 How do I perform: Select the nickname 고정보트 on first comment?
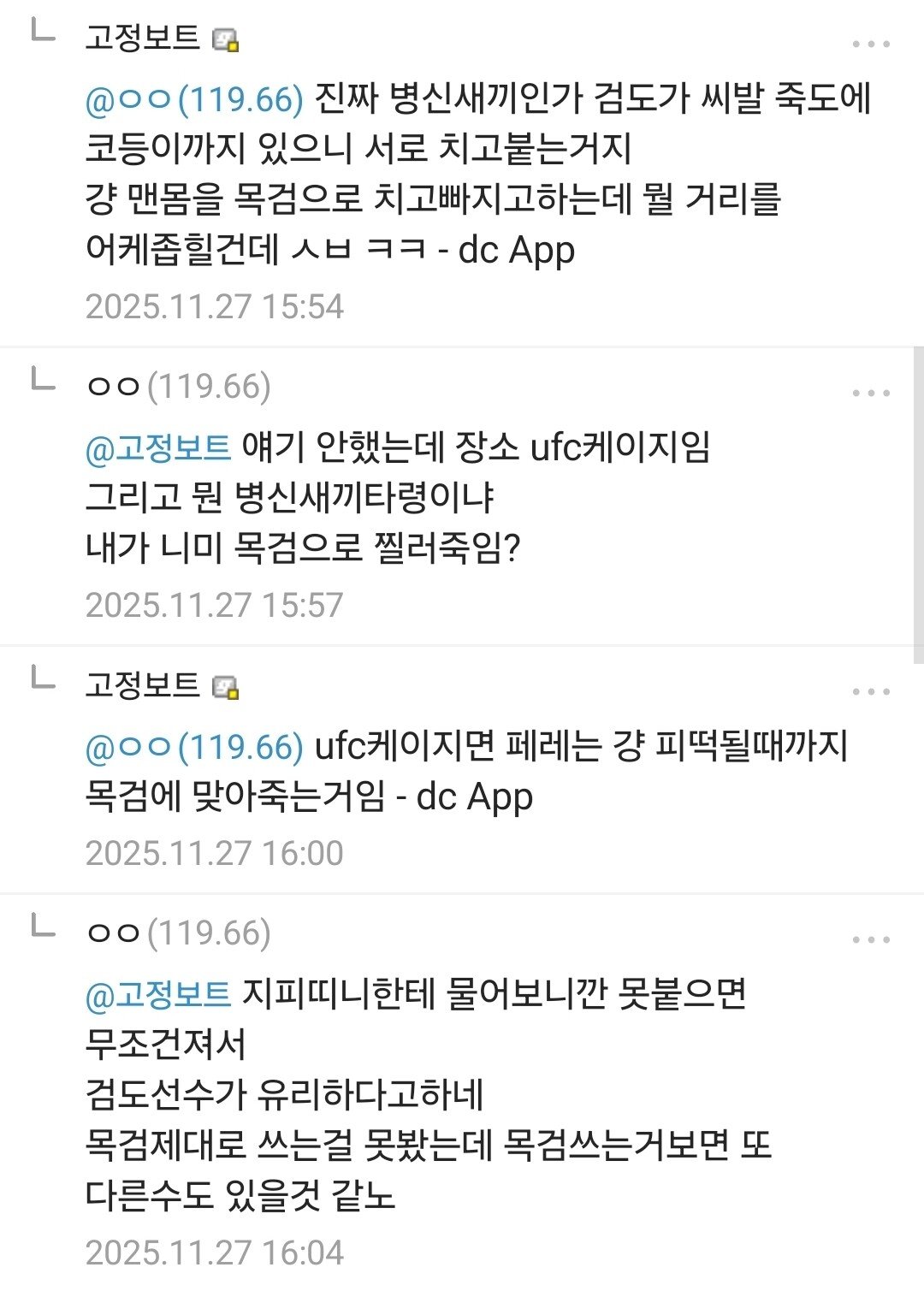point(144,38)
